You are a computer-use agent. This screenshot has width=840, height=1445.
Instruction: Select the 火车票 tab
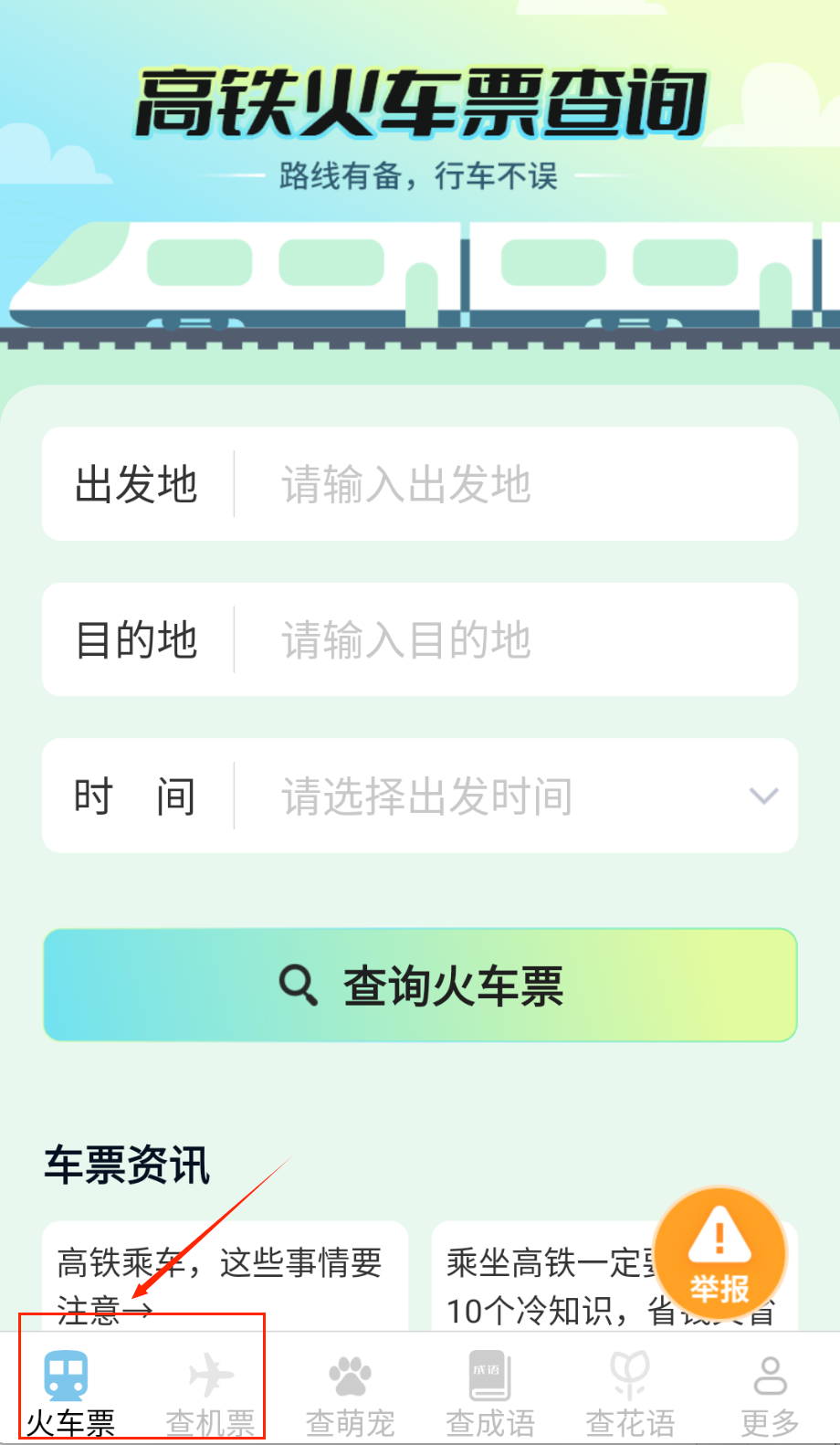click(x=69, y=1393)
